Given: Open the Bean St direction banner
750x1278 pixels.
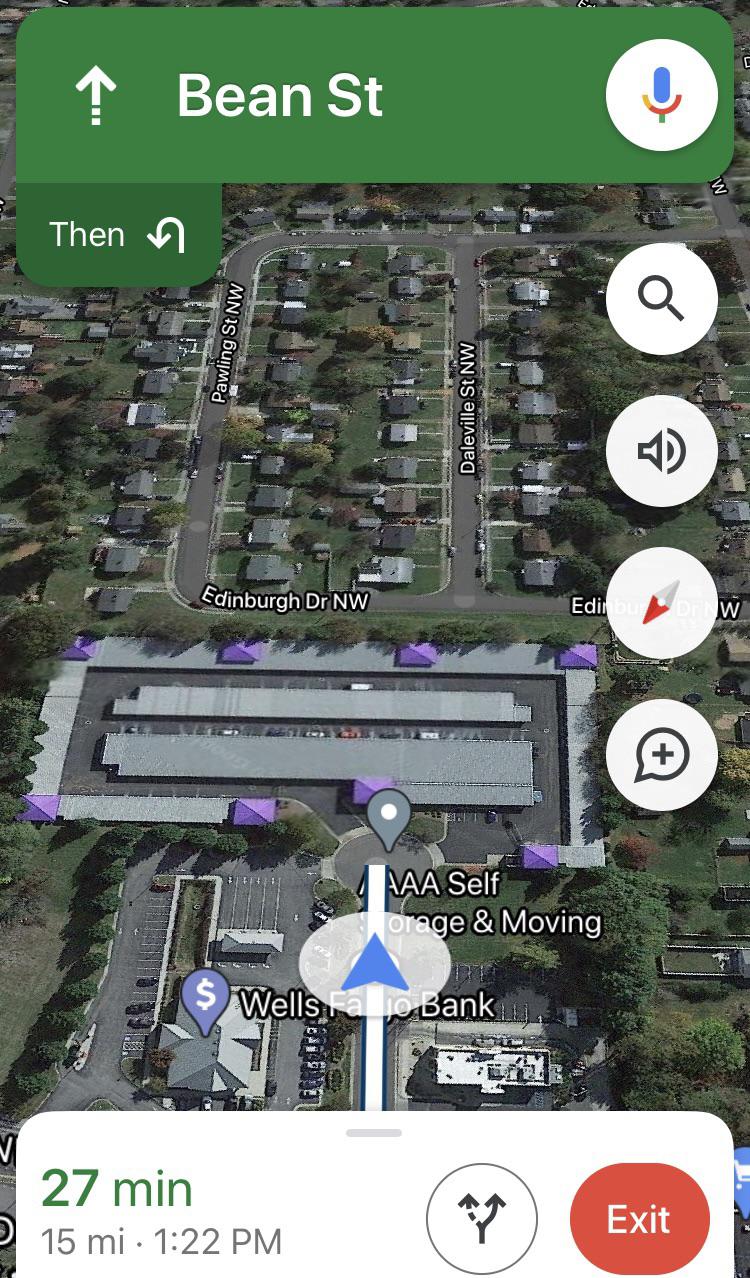Looking at the screenshot, I should coord(300,96).
